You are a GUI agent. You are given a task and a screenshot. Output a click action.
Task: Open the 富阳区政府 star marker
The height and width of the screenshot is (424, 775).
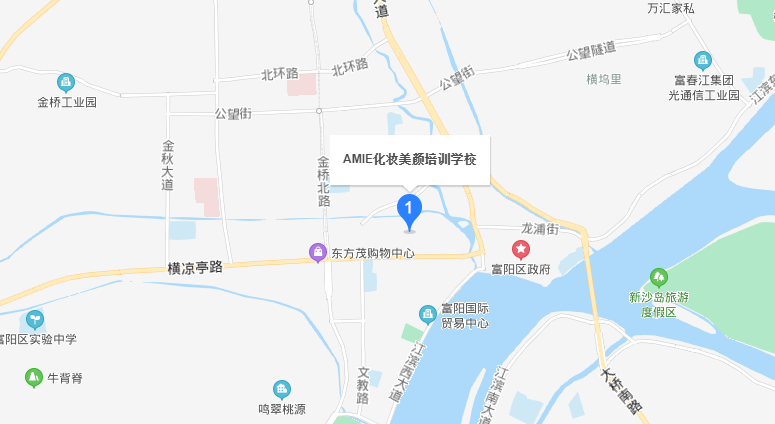point(520,249)
